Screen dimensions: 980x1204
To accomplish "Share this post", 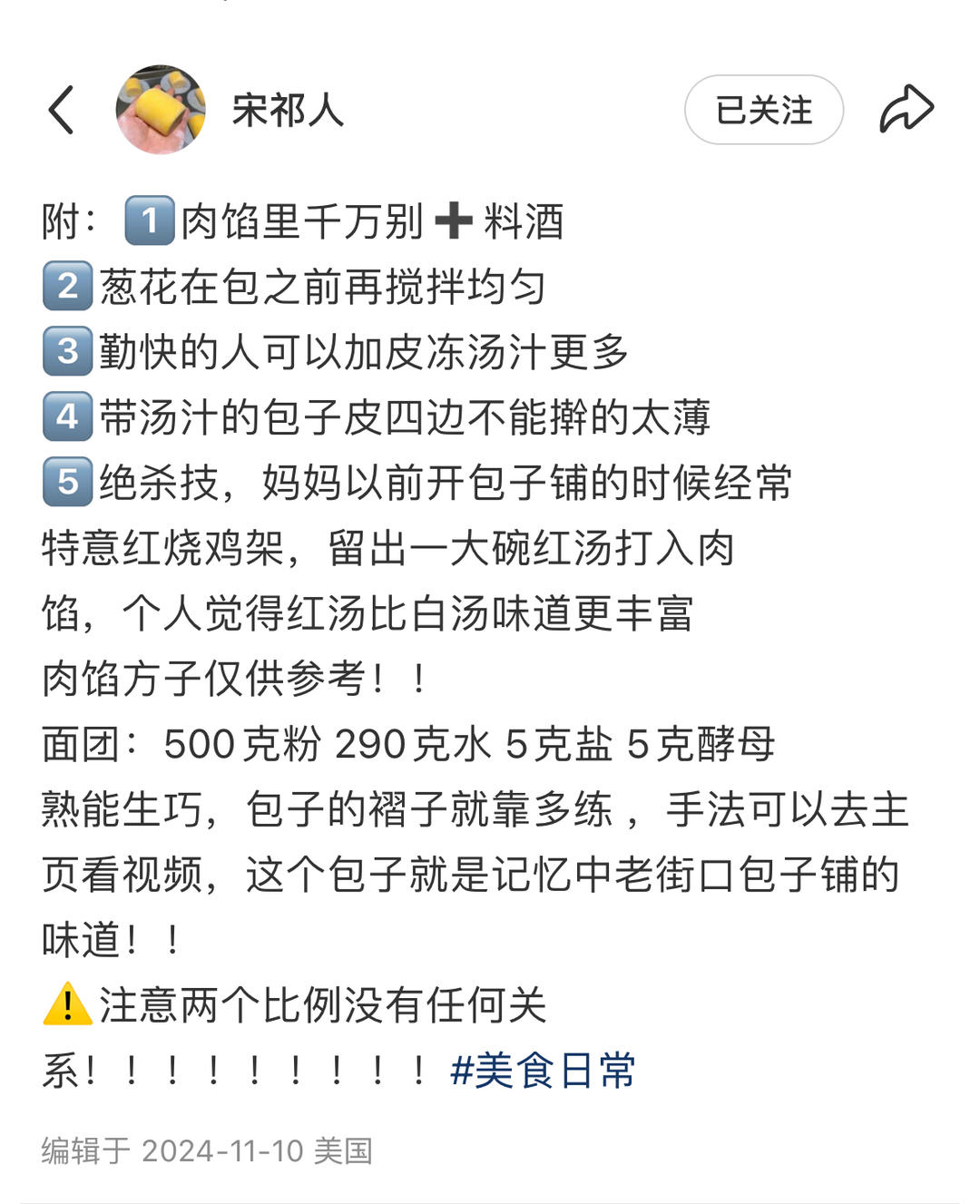I will (906, 110).
